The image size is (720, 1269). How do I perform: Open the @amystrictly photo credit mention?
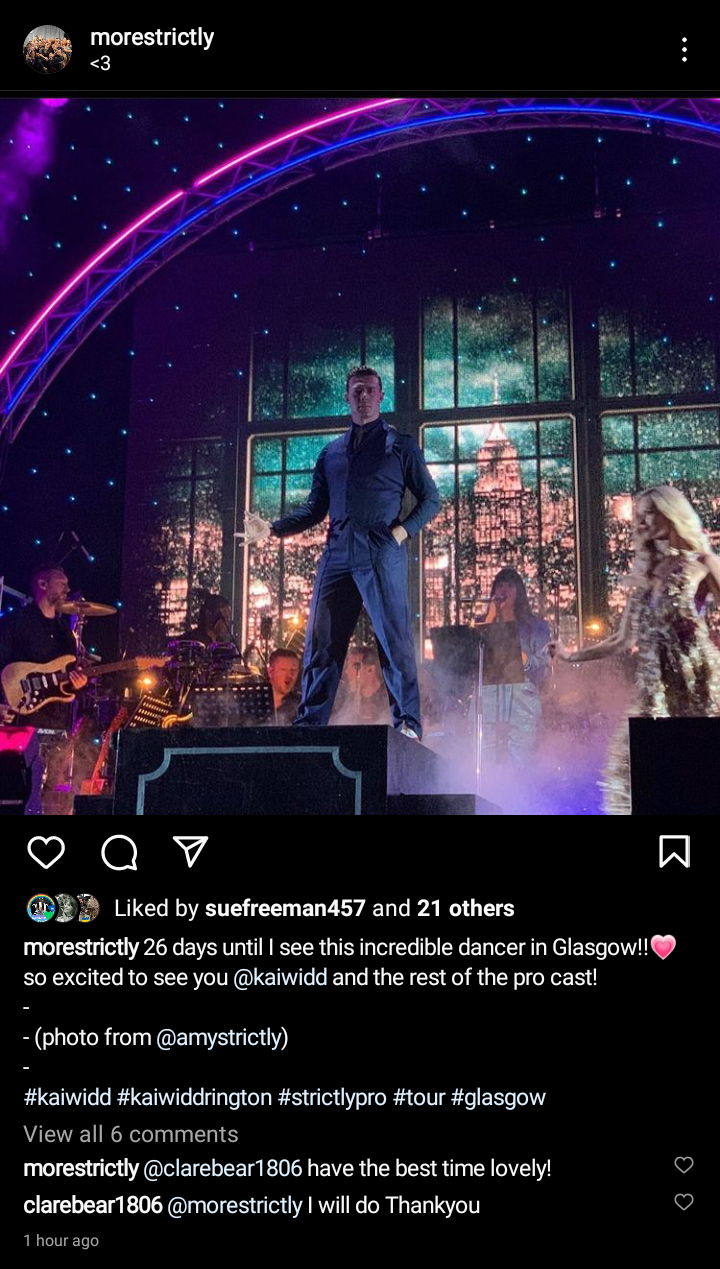[220, 1038]
